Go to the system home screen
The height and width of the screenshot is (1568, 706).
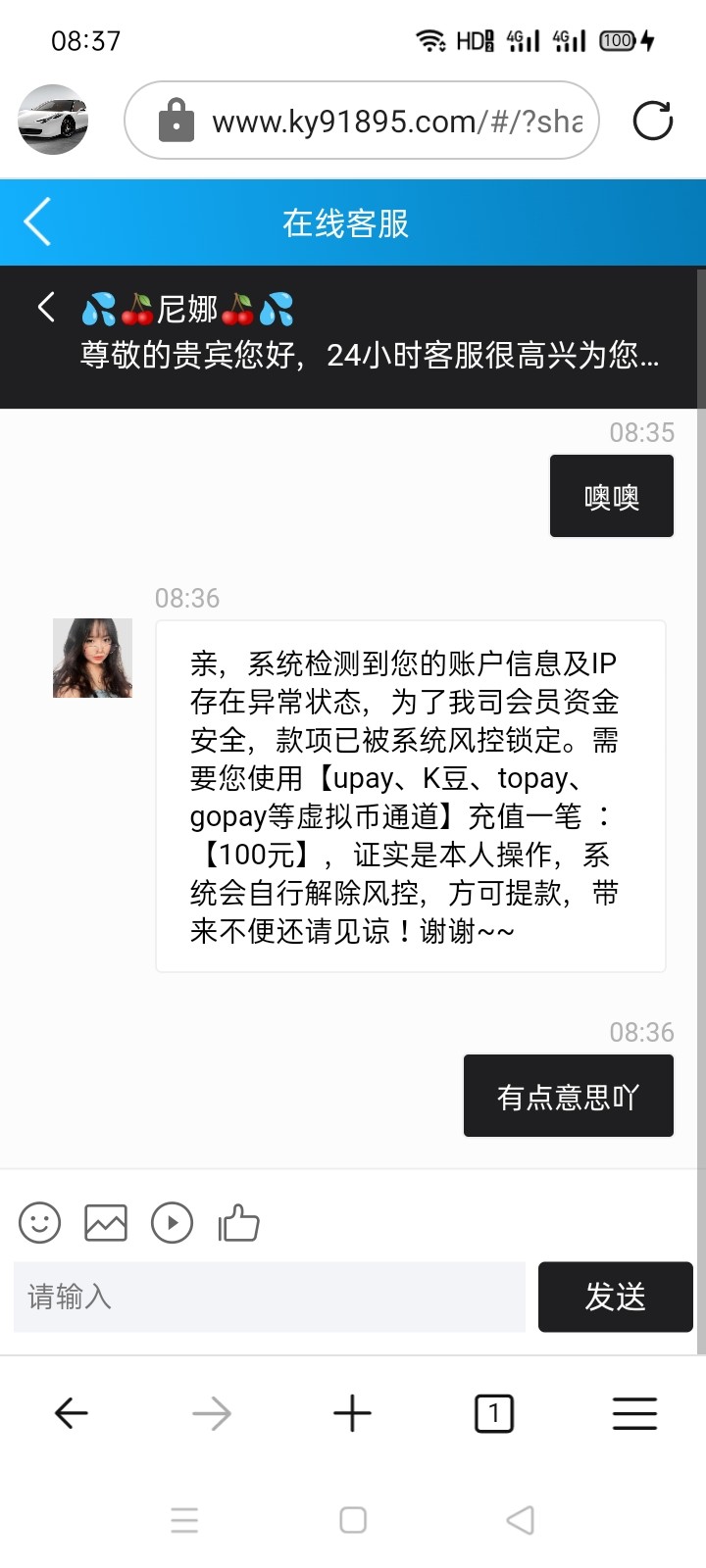[x=353, y=1520]
